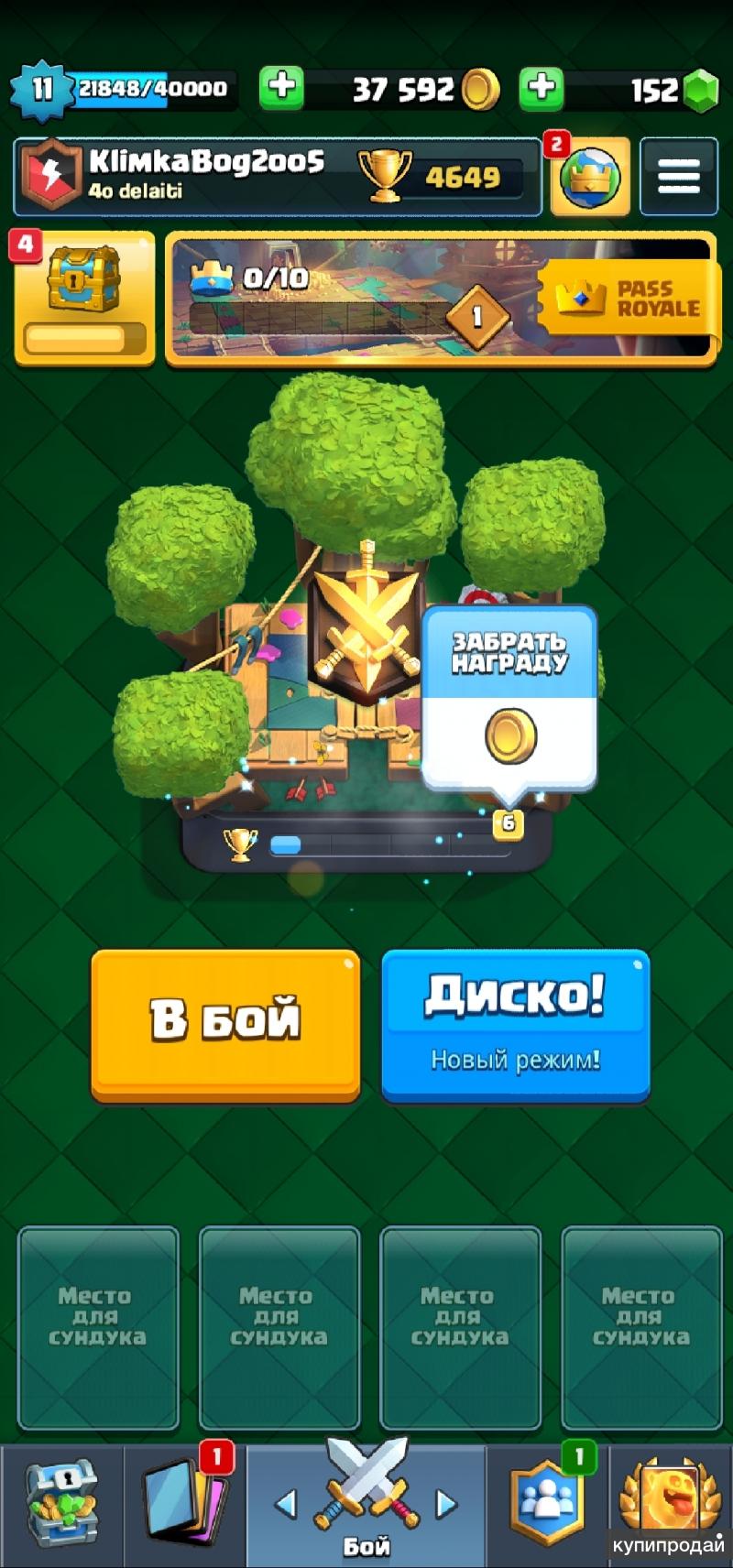Tap the plus button to add gems
This screenshot has width=733, height=1568.
(542, 88)
